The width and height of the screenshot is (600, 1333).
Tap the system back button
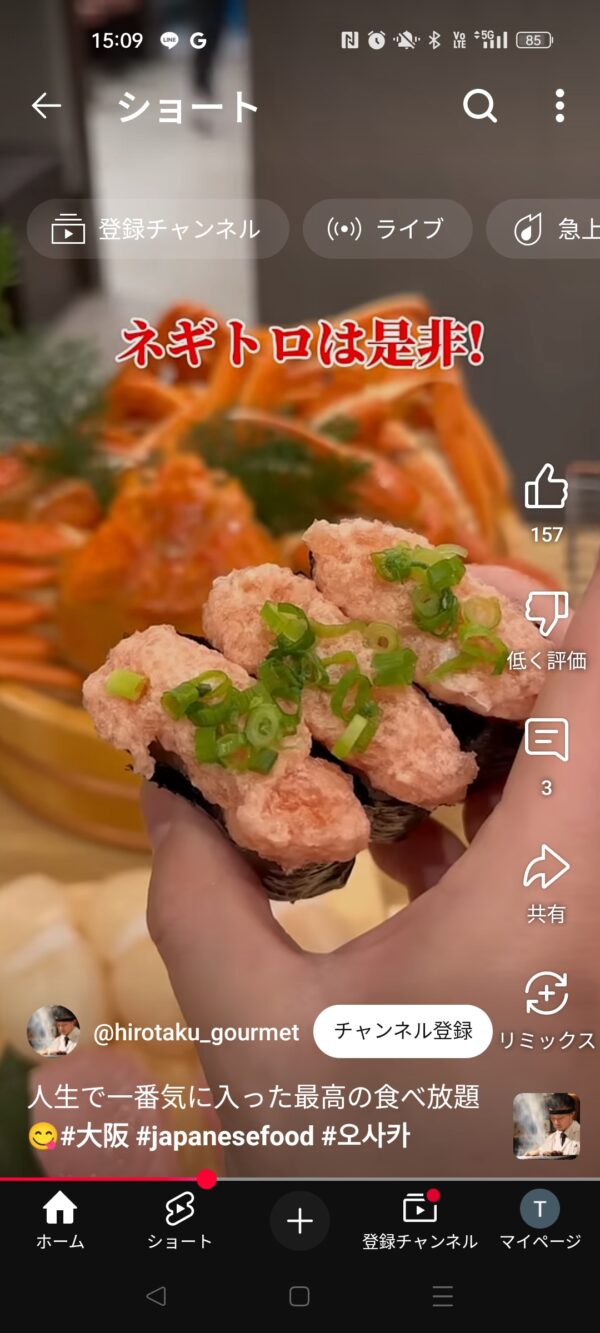156,1297
